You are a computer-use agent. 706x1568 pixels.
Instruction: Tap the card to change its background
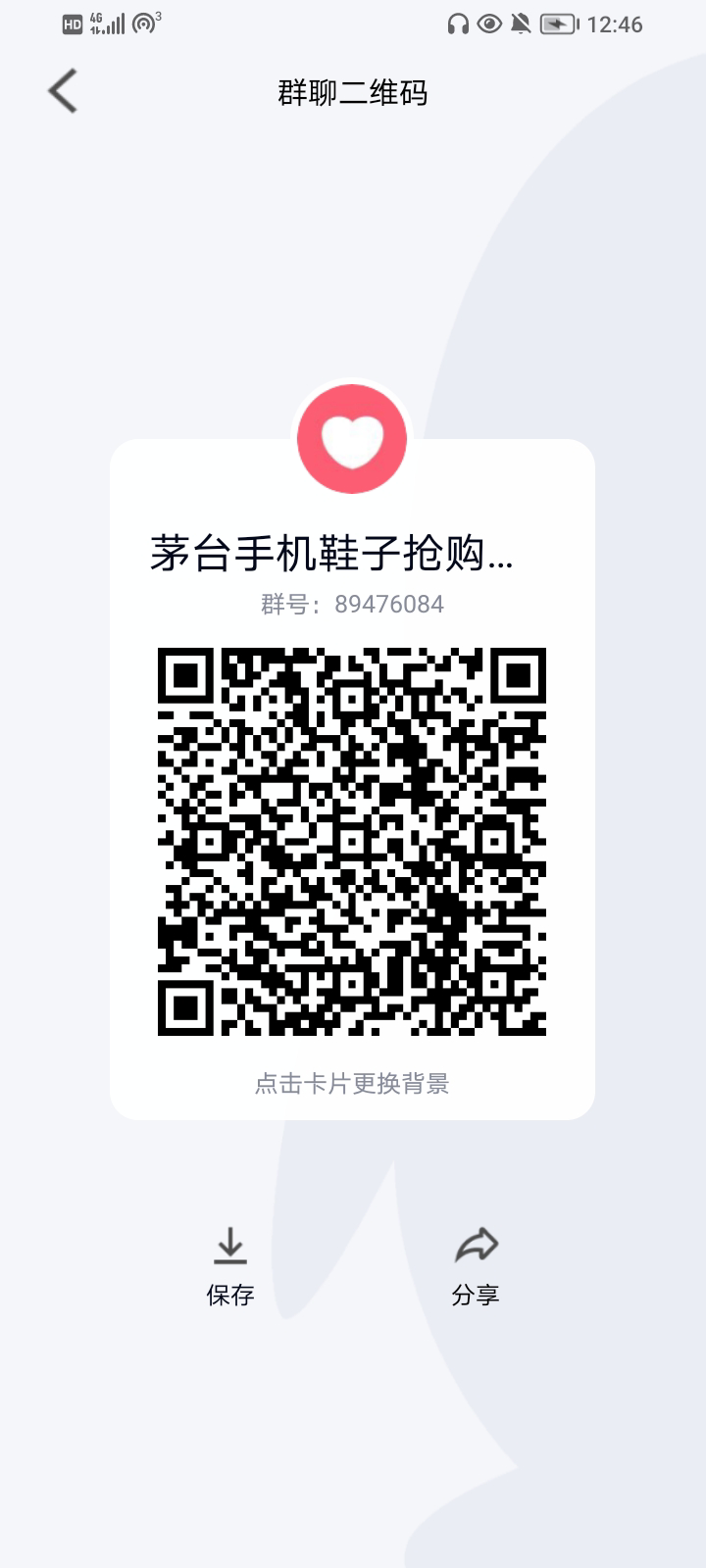click(352, 1083)
